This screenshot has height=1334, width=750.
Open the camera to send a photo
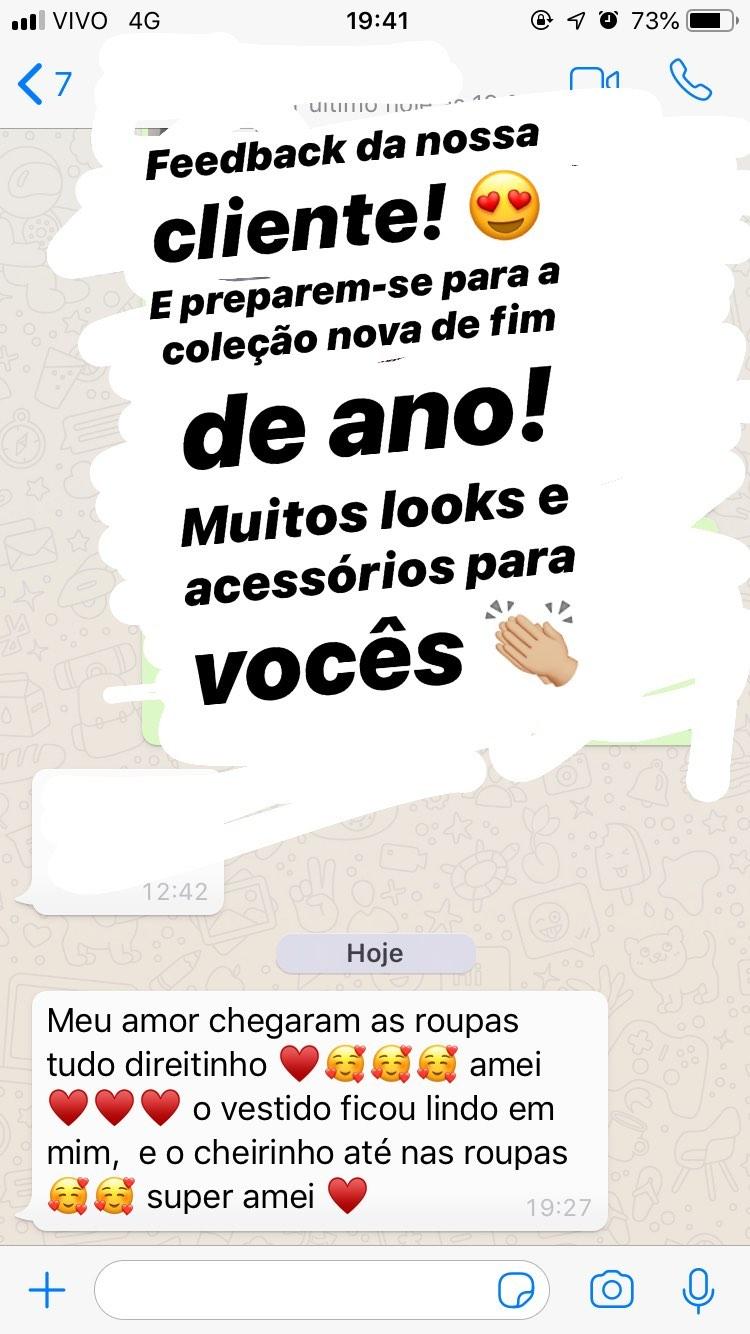(x=611, y=1291)
